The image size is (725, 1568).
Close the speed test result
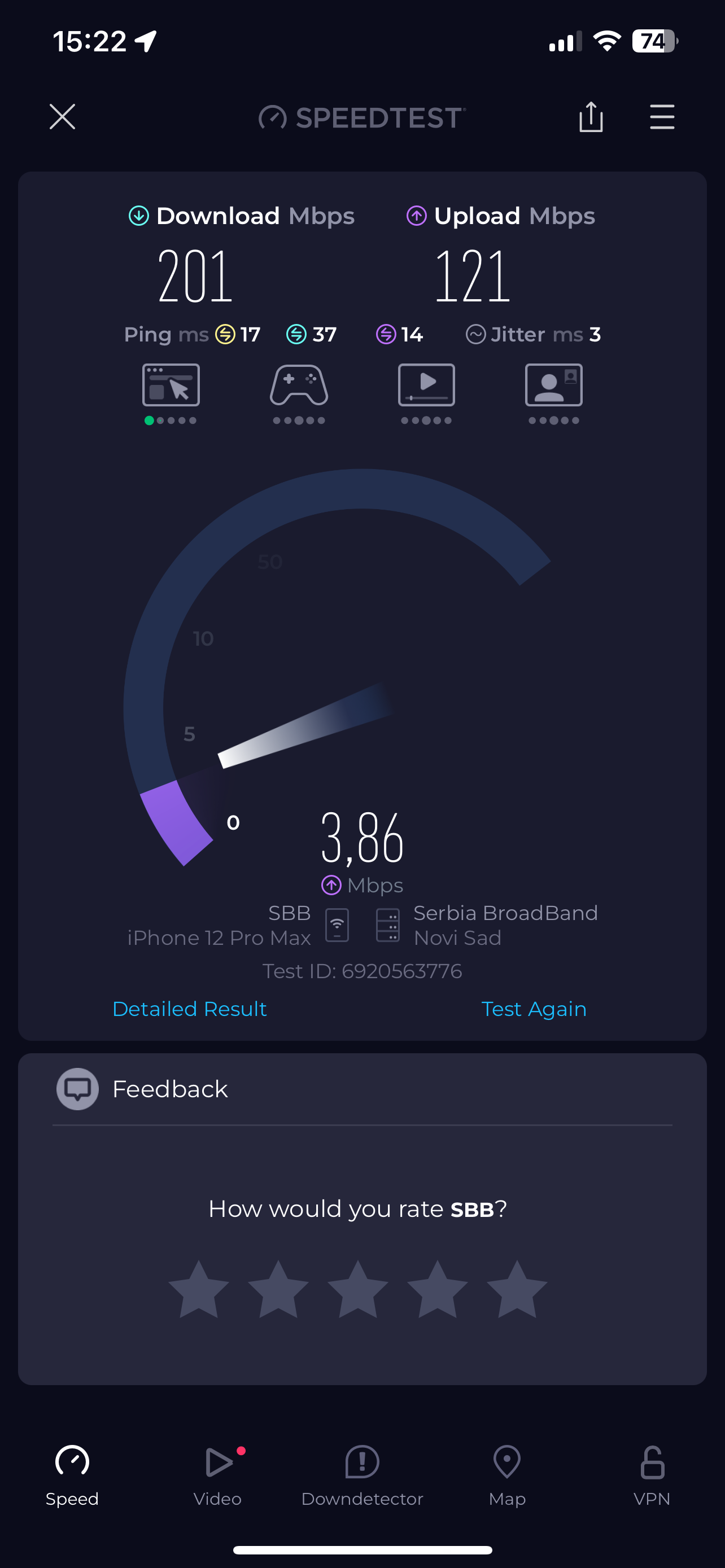(62, 117)
